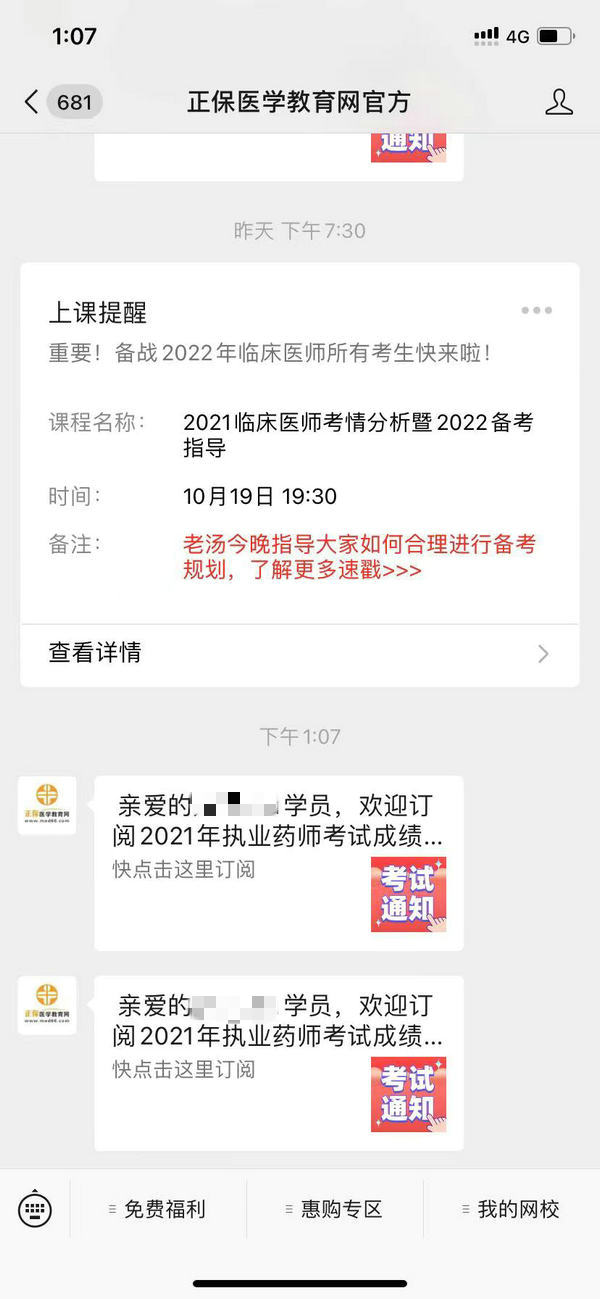Open the 免费福利 menu

[x=158, y=1209]
